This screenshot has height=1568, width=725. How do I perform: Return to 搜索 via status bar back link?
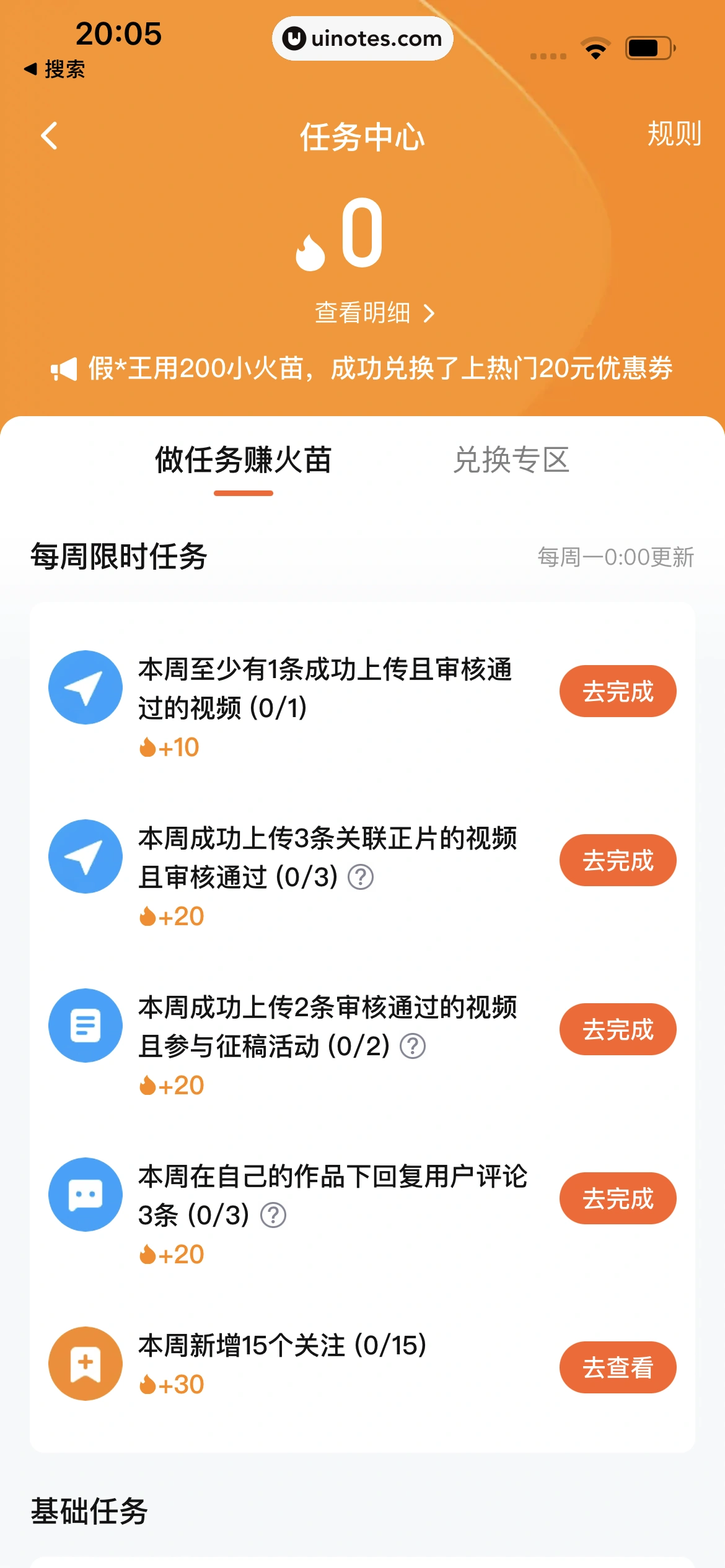(x=55, y=69)
